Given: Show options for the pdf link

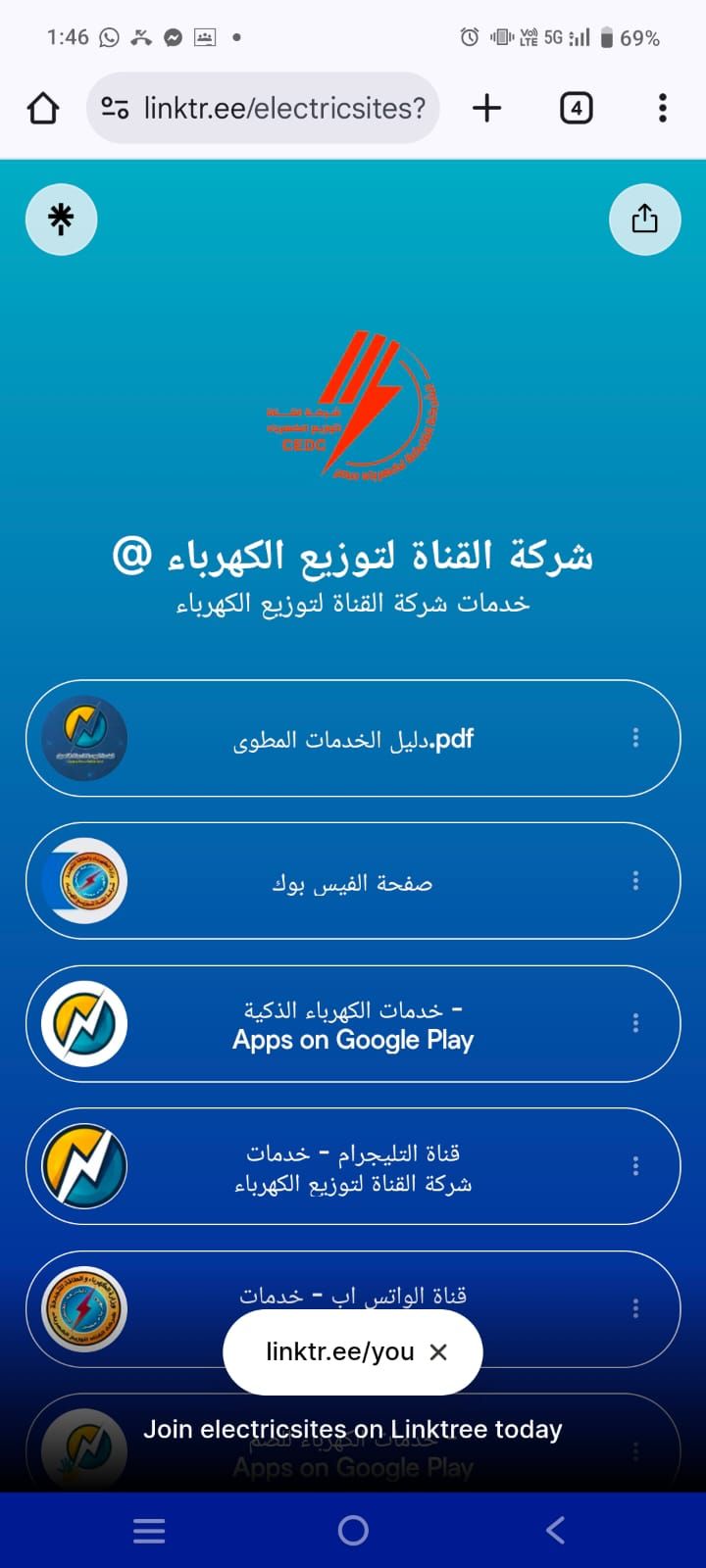Looking at the screenshot, I should (x=635, y=738).
